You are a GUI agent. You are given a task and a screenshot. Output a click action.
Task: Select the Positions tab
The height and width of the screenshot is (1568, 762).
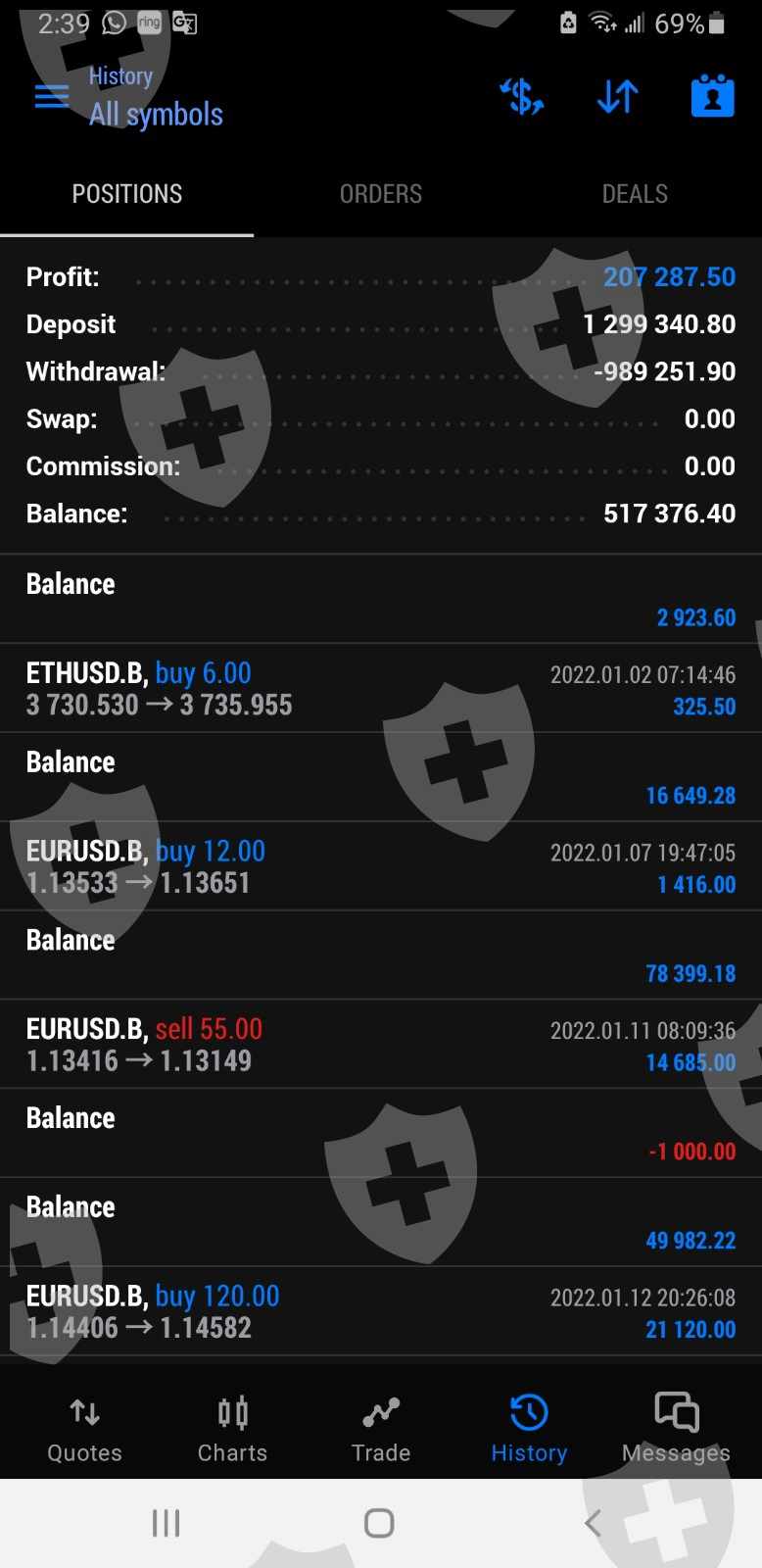coord(127,194)
